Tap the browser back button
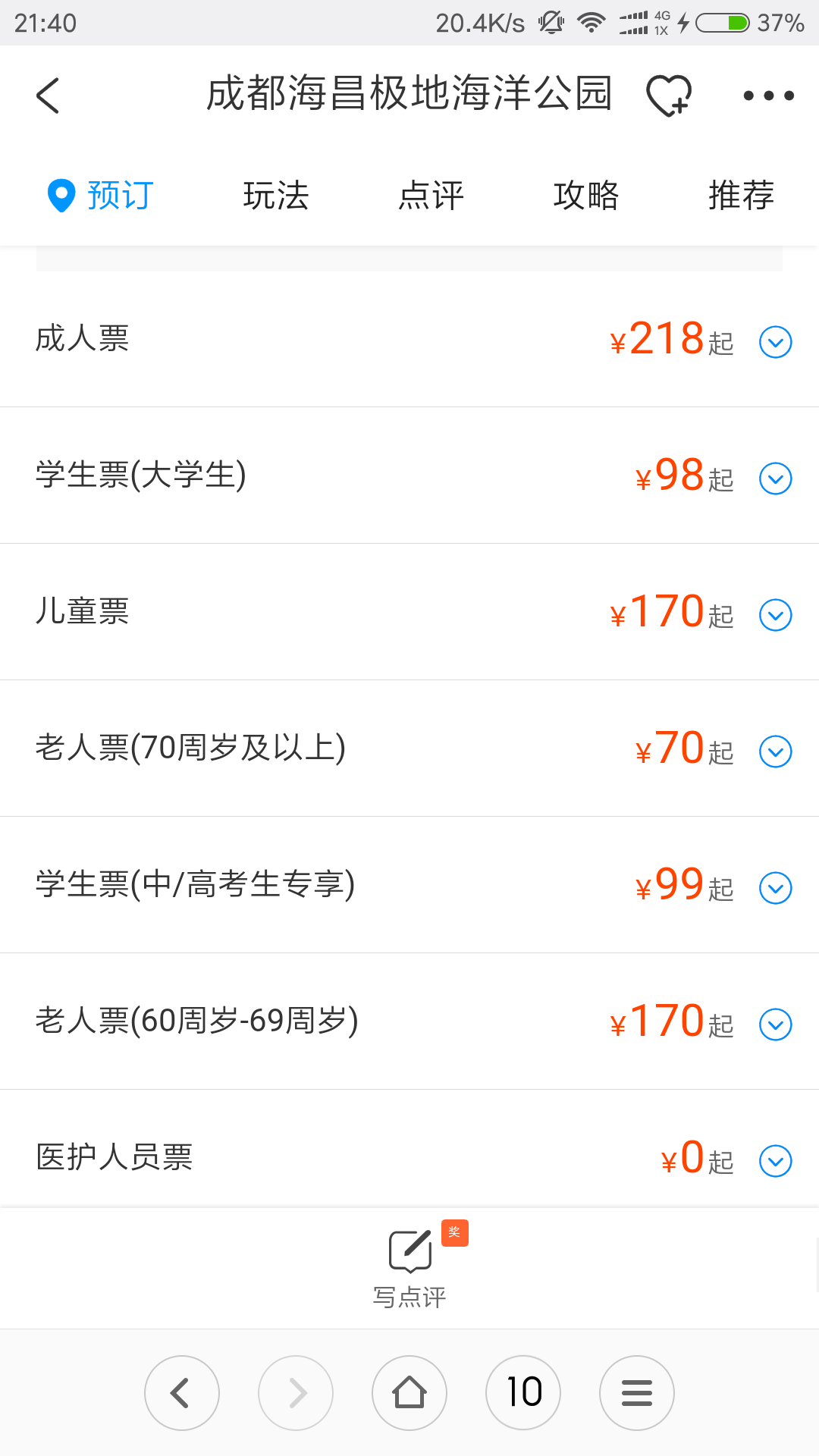819x1456 pixels. [182, 1393]
